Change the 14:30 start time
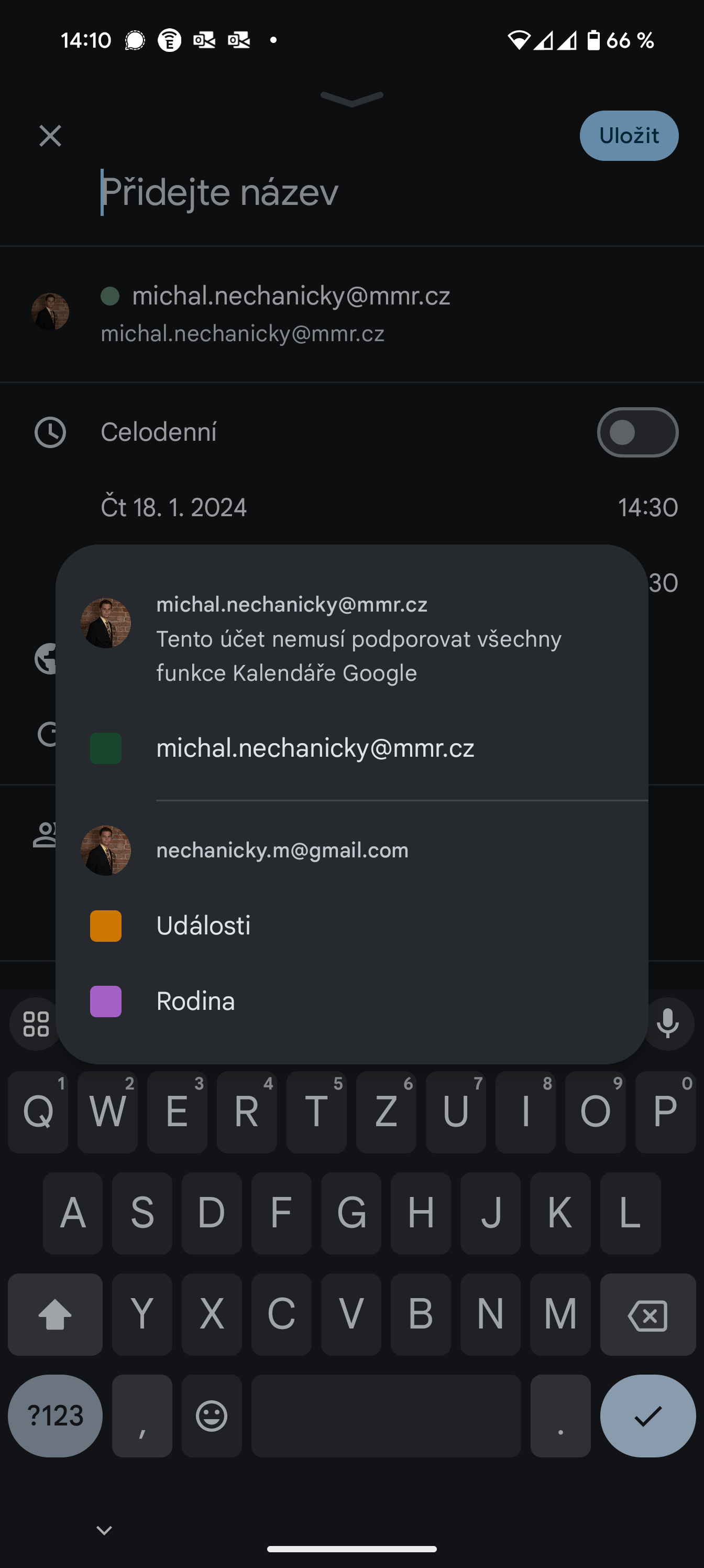The width and height of the screenshot is (704, 1568). coord(647,508)
